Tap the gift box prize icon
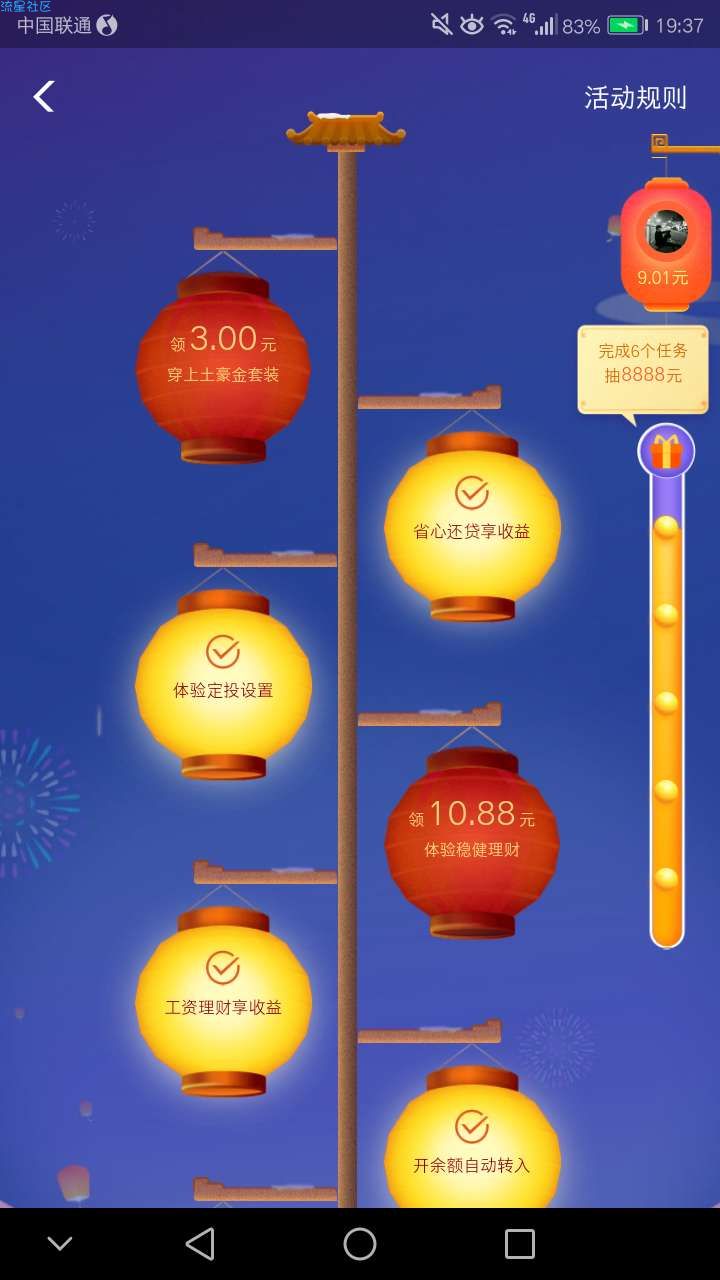Viewport: 720px width, 1280px height. 665,451
